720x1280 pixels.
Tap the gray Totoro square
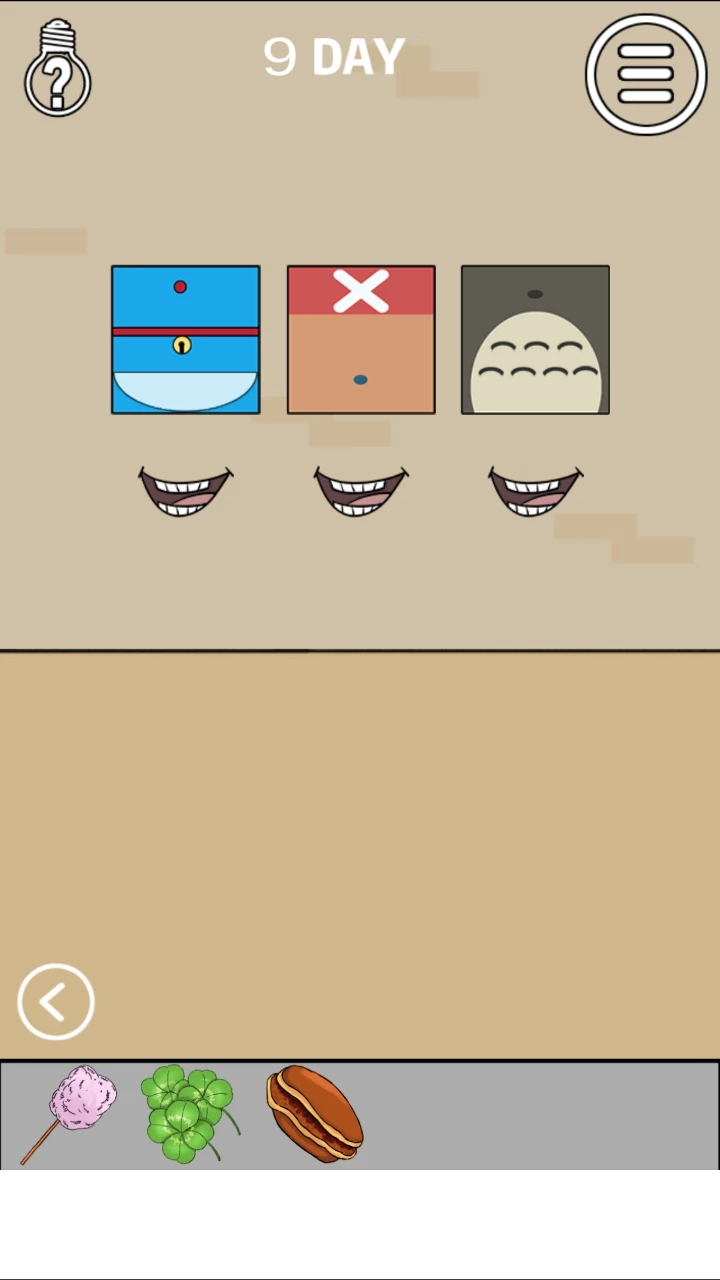pyautogui.click(x=535, y=340)
